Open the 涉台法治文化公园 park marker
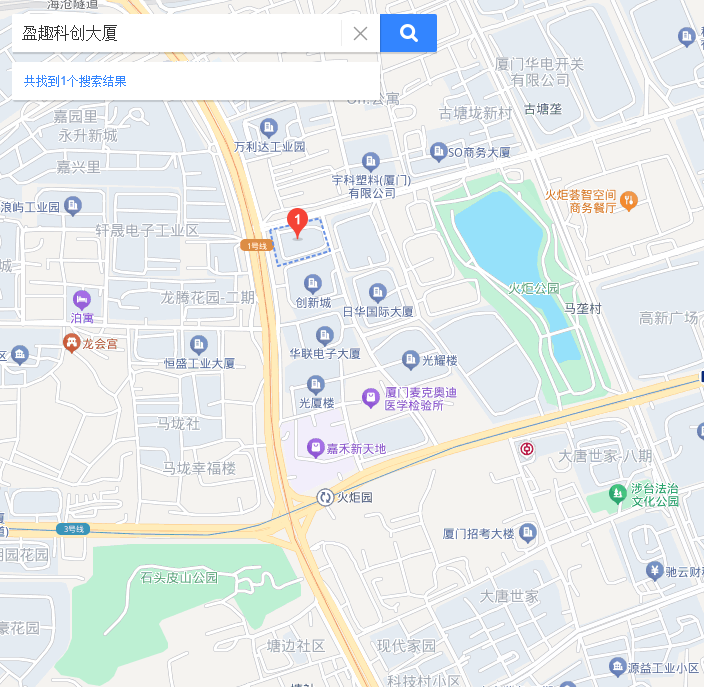 [x=619, y=494]
